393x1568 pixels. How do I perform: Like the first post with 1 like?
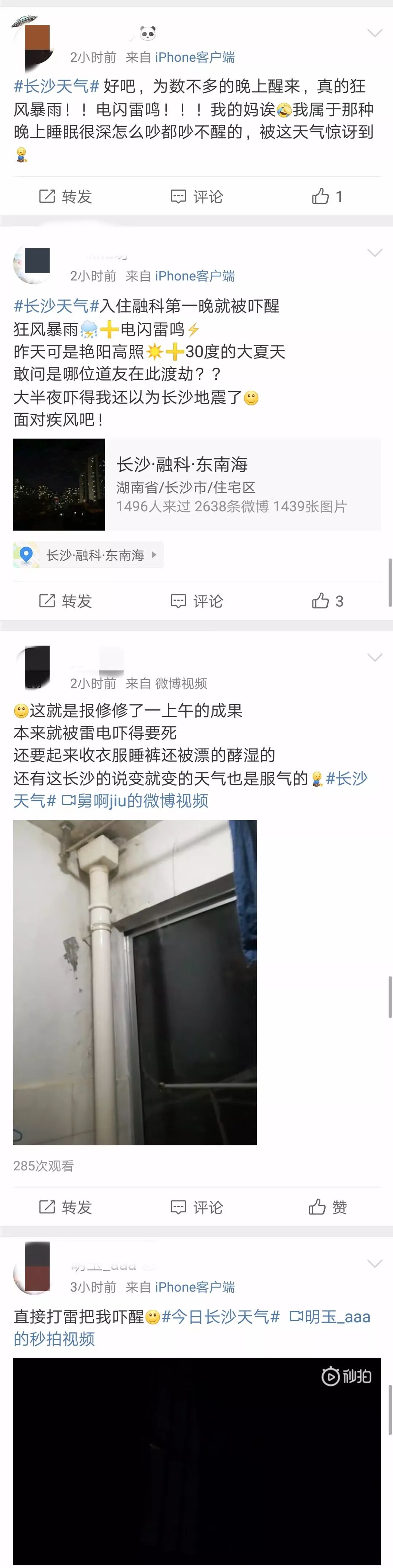coord(327,196)
